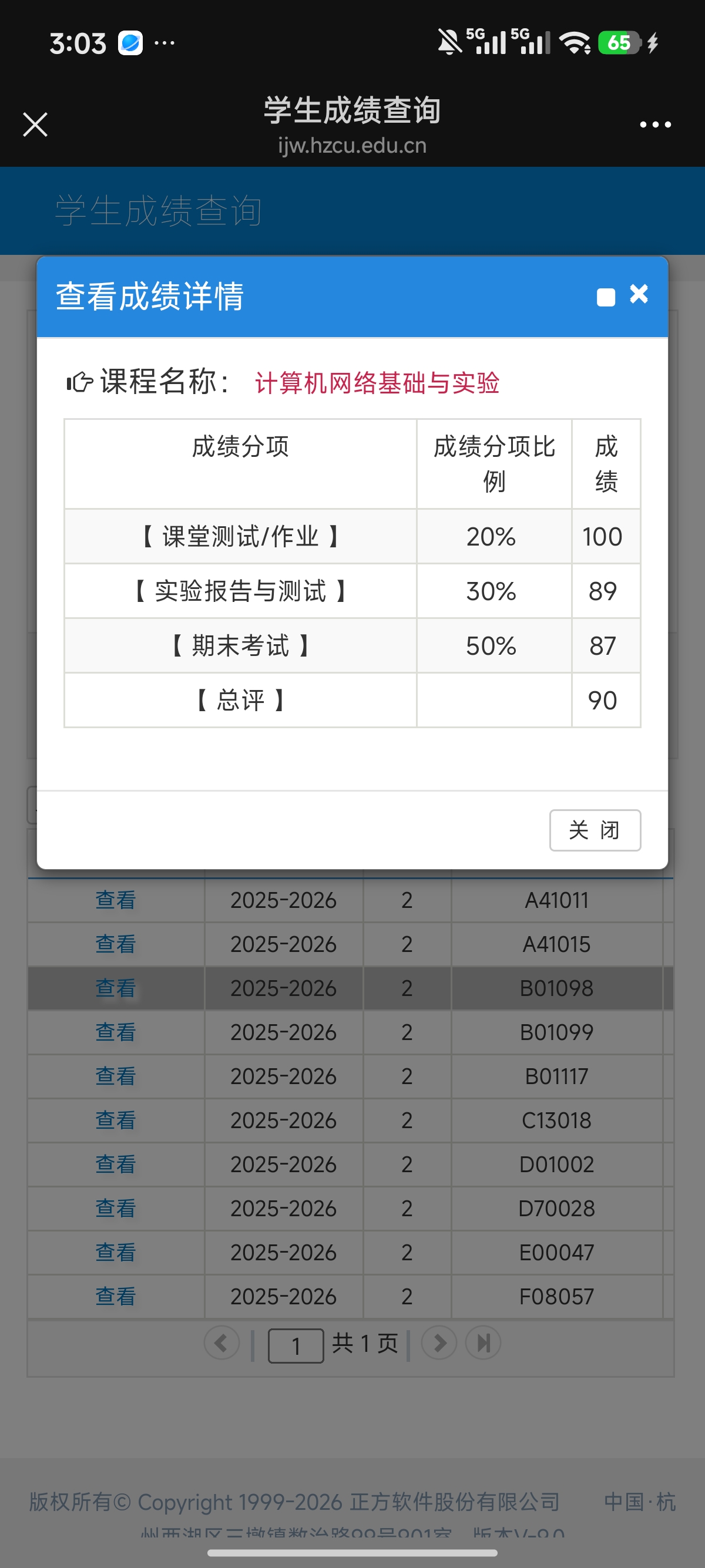Open 查看 link for course D70028
The image size is (705, 1568).
pos(116,1208)
